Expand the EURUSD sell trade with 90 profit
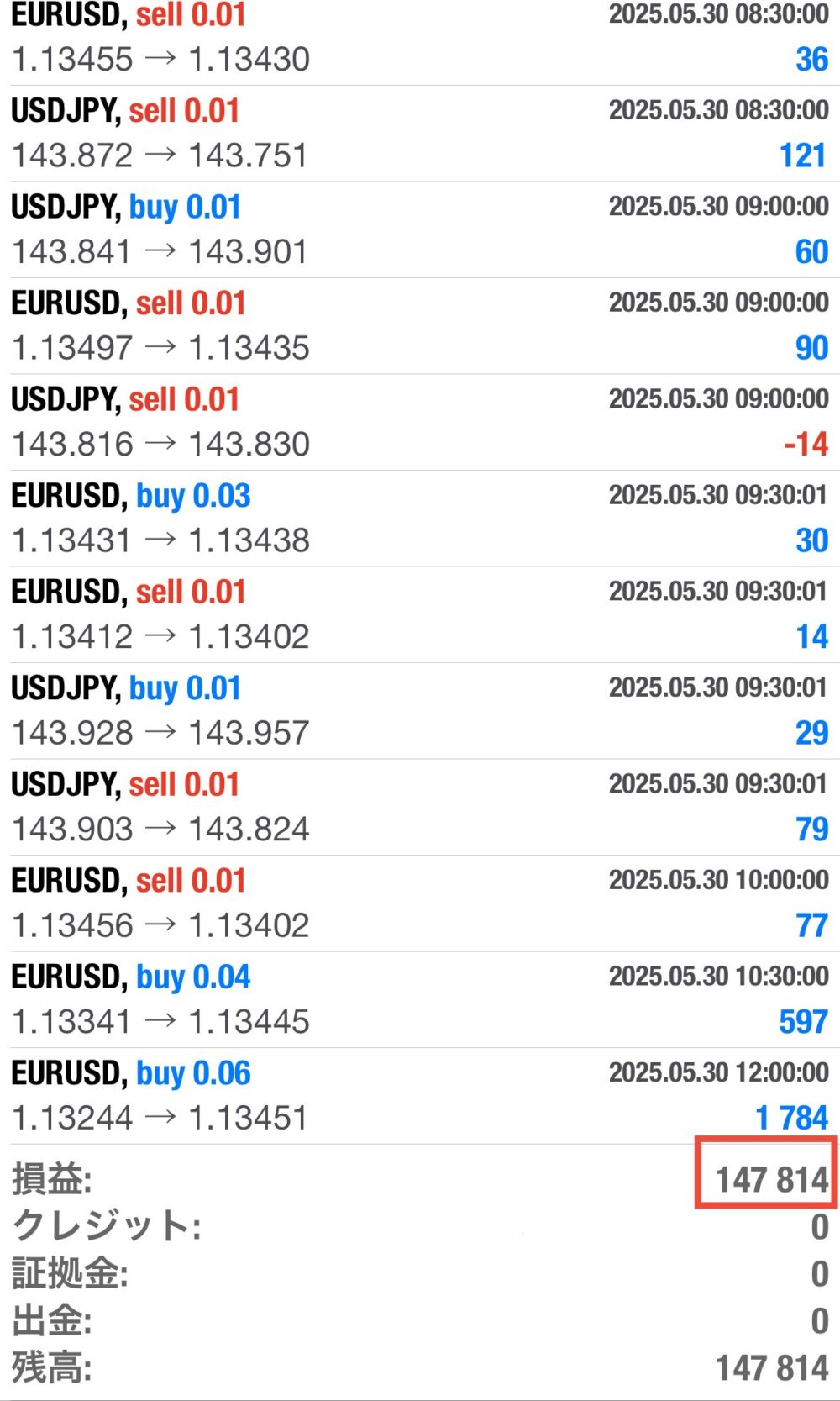 [x=420, y=326]
